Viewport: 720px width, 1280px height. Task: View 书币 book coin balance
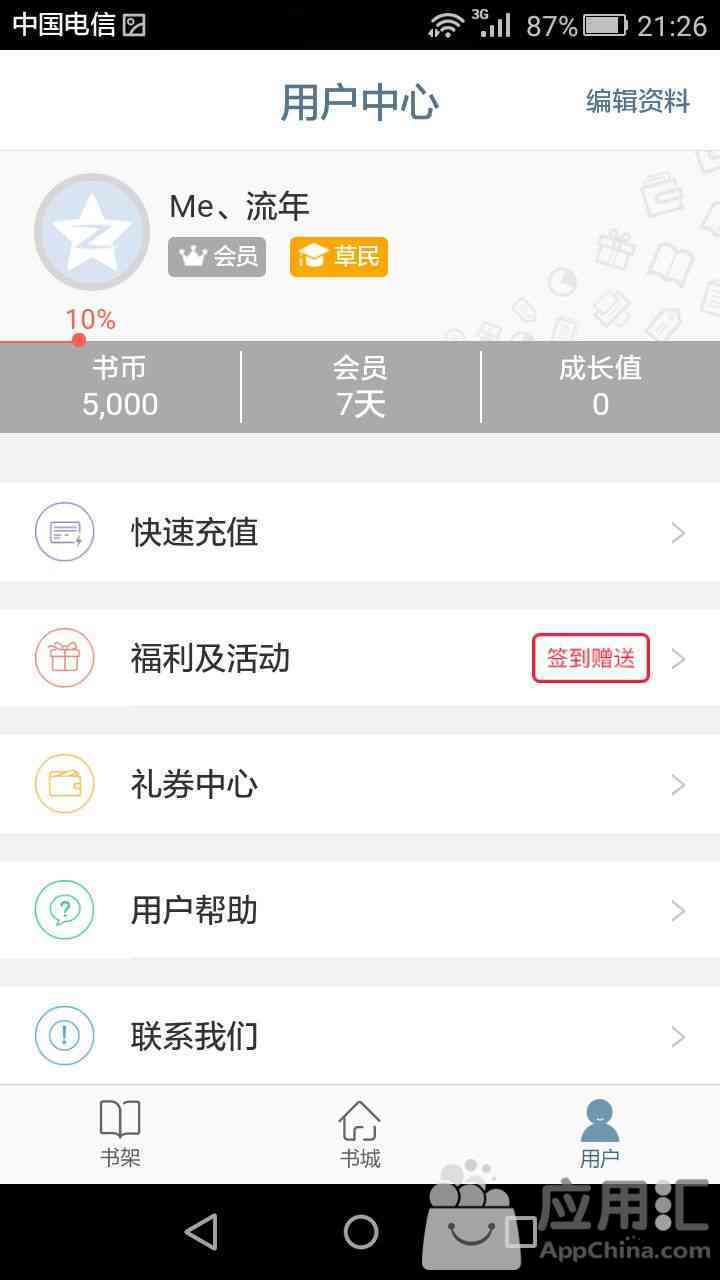(120, 387)
